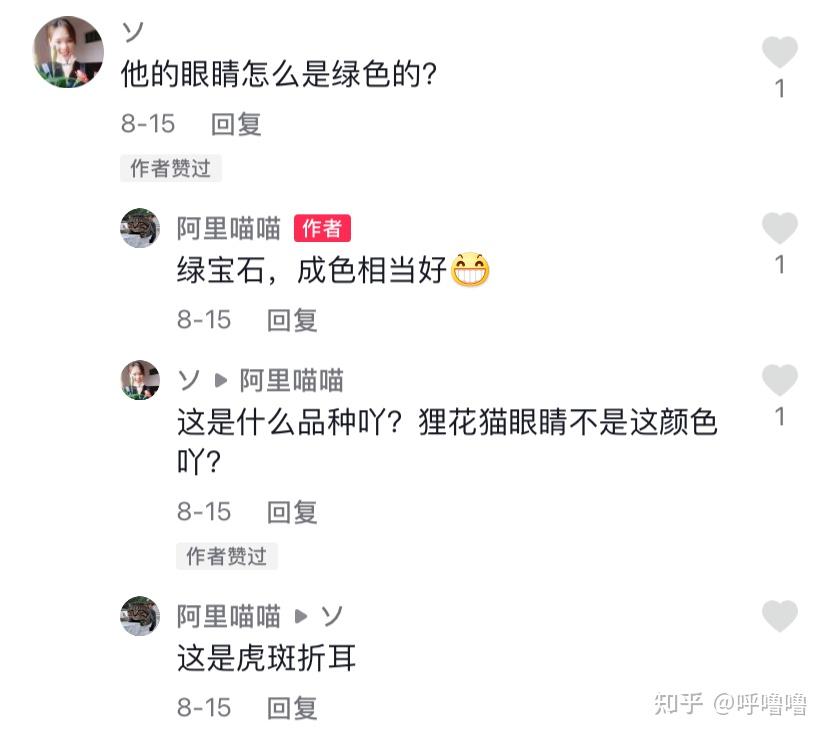Reply to comment 他的眼睛怎么是绿色的?

[x=236, y=124]
